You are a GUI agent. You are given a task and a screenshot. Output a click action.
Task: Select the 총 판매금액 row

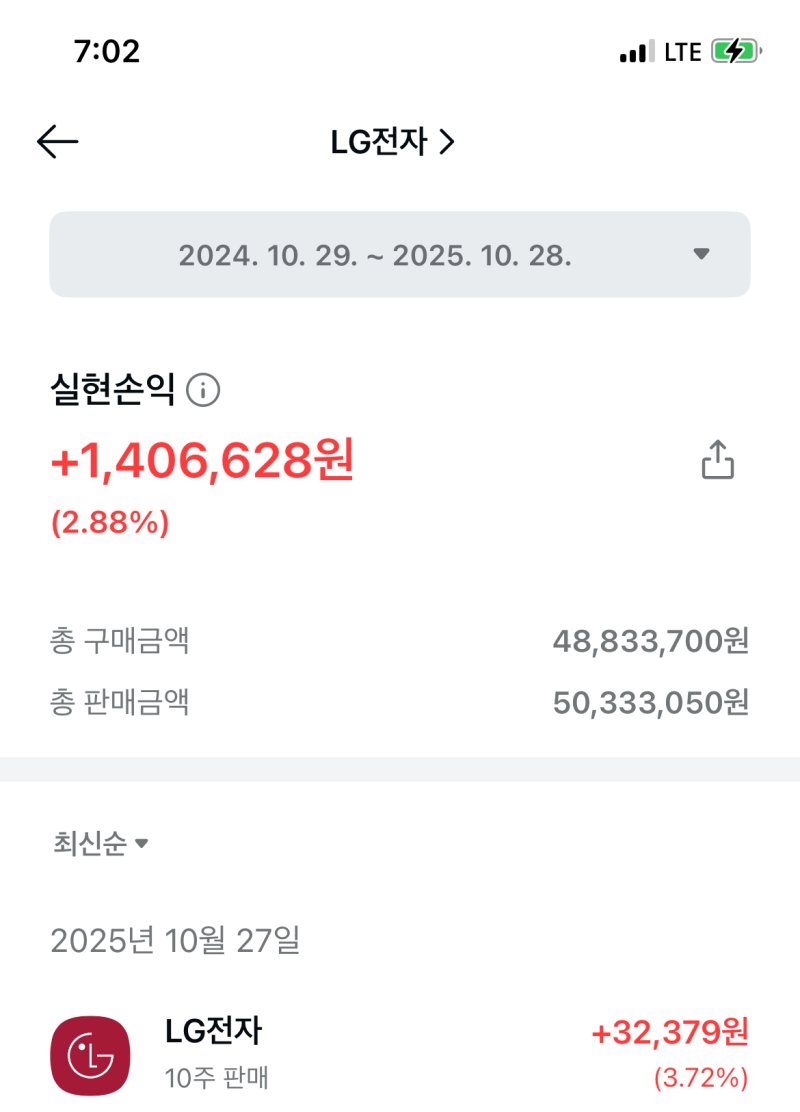coord(400,703)
